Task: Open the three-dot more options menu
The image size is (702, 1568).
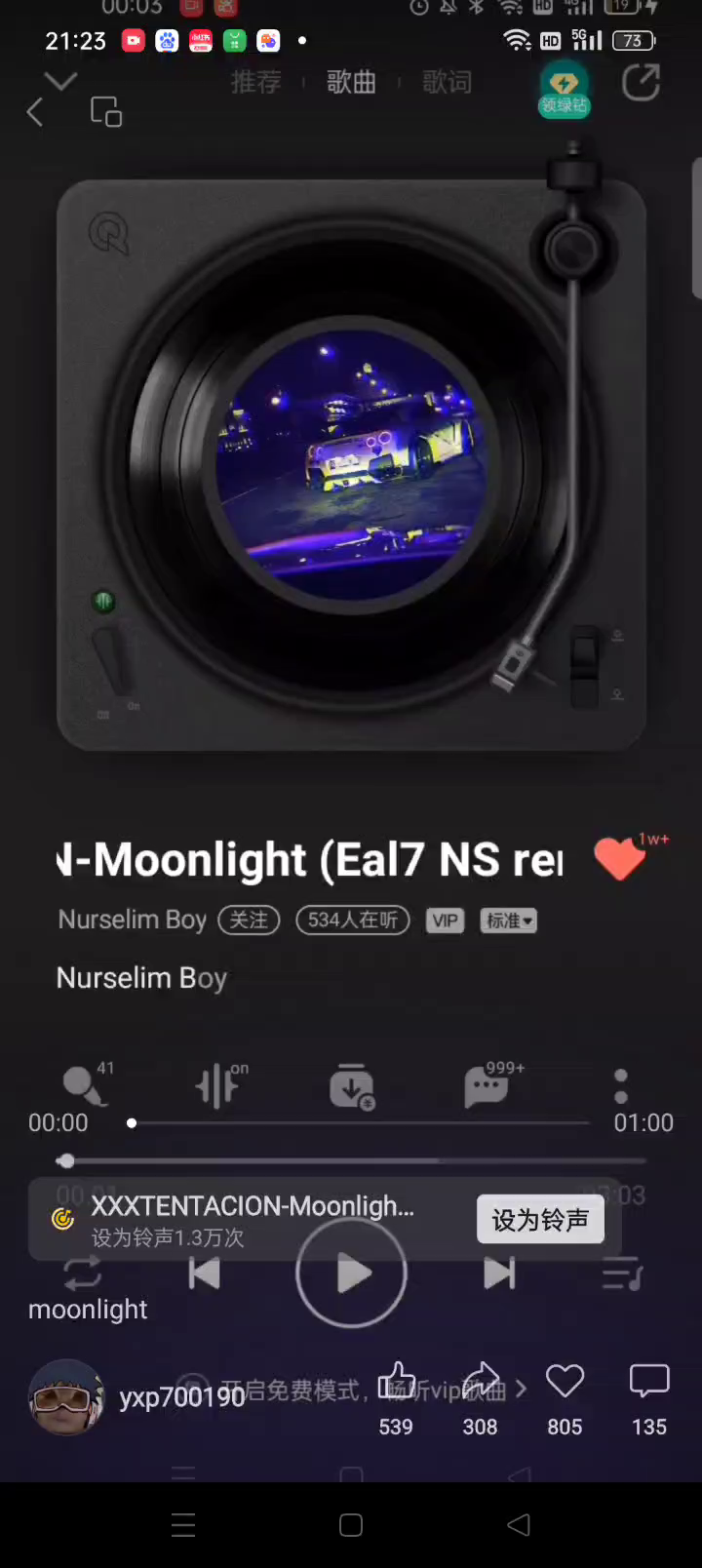Action: (x=621, y=1086)
